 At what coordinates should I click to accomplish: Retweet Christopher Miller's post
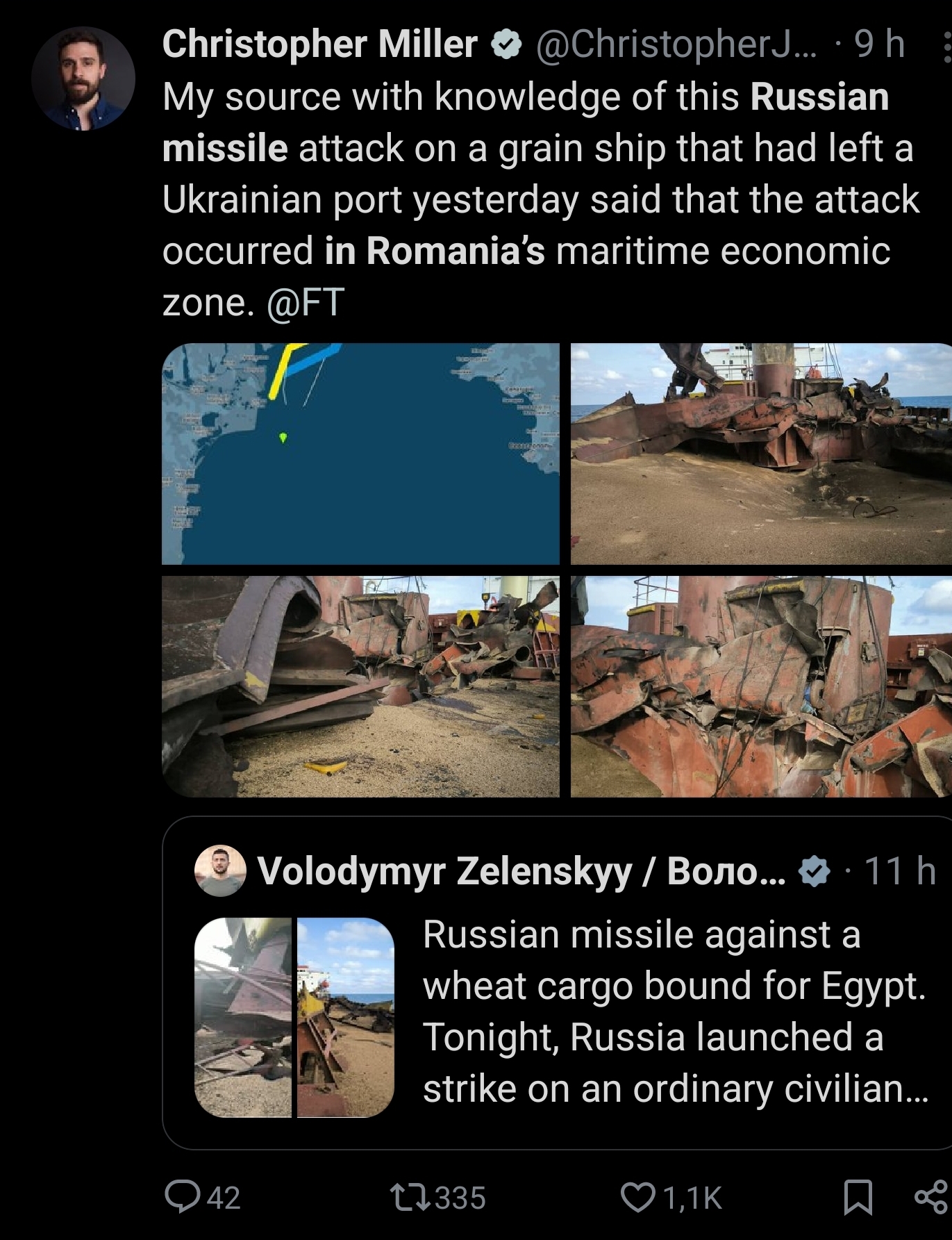coord(411,1198)
